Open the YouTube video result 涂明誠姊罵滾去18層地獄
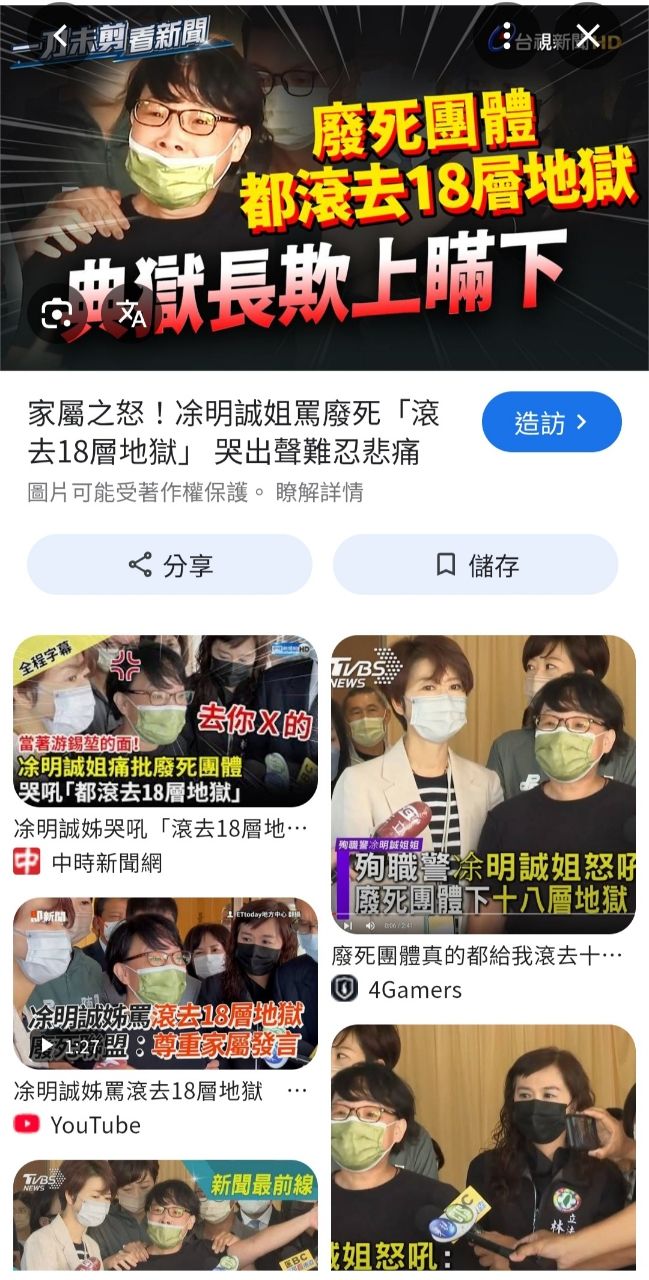 [x=165, y=984]
